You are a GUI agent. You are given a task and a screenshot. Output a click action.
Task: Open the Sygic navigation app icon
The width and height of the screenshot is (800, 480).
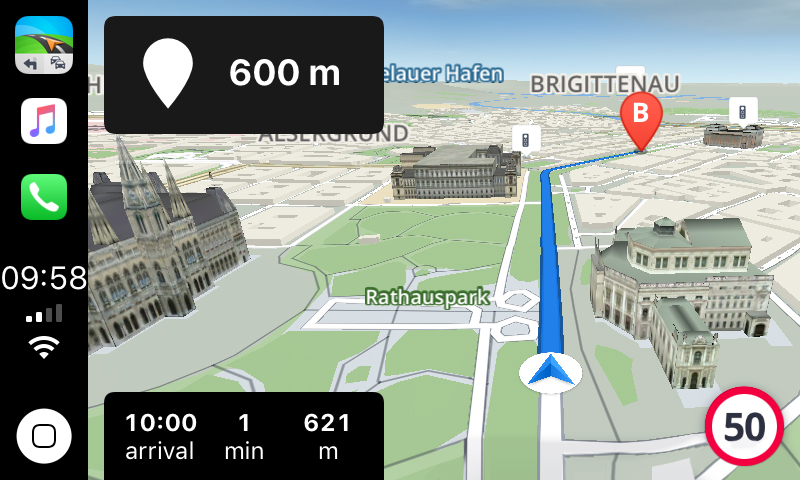tap(44, 45)
